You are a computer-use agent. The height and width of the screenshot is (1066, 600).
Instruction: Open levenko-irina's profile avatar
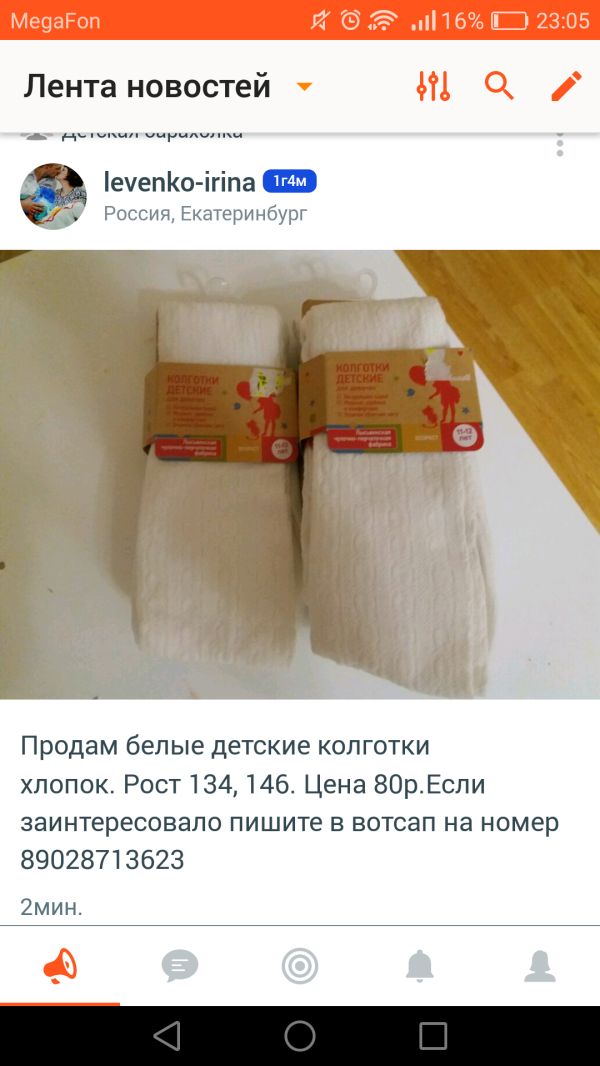(53, 196)
